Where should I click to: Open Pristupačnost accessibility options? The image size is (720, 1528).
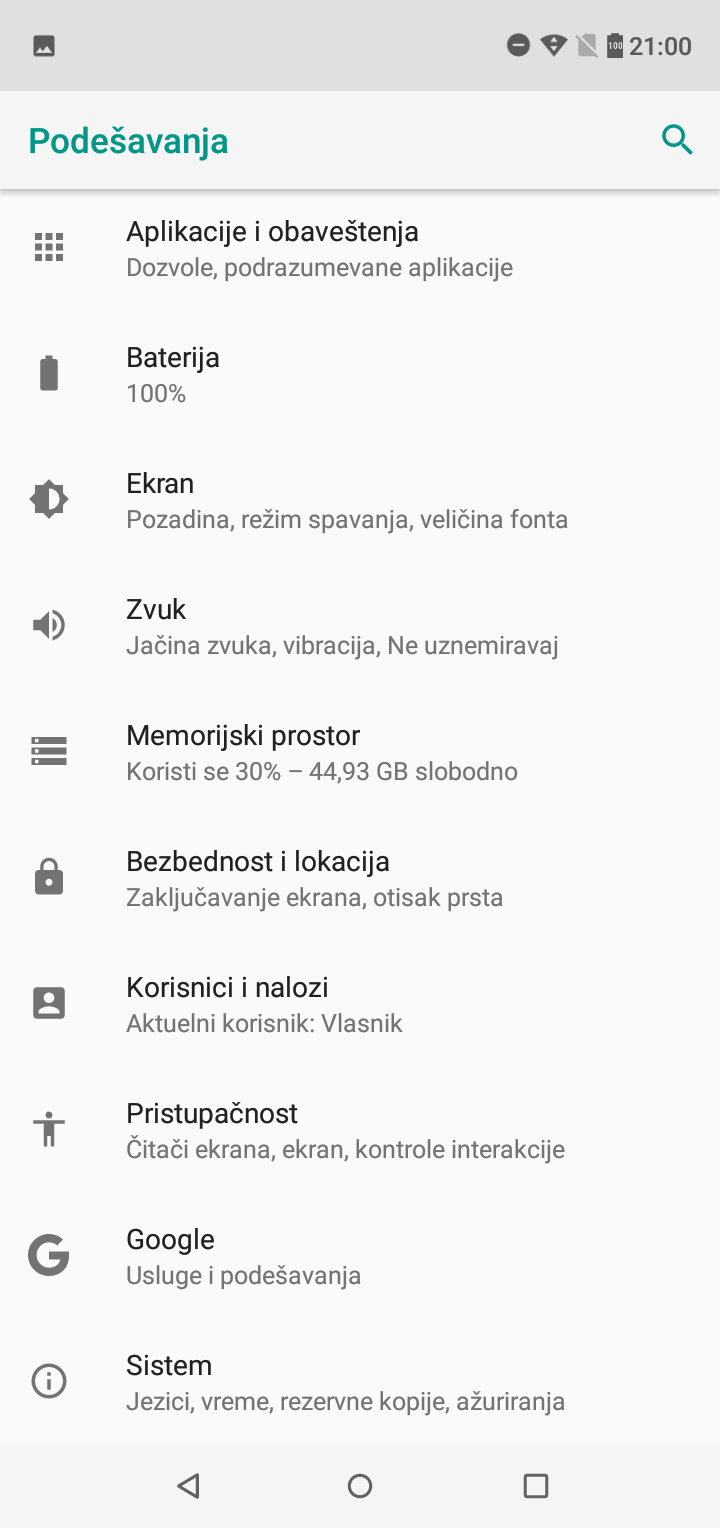[x=360, y=1130]
